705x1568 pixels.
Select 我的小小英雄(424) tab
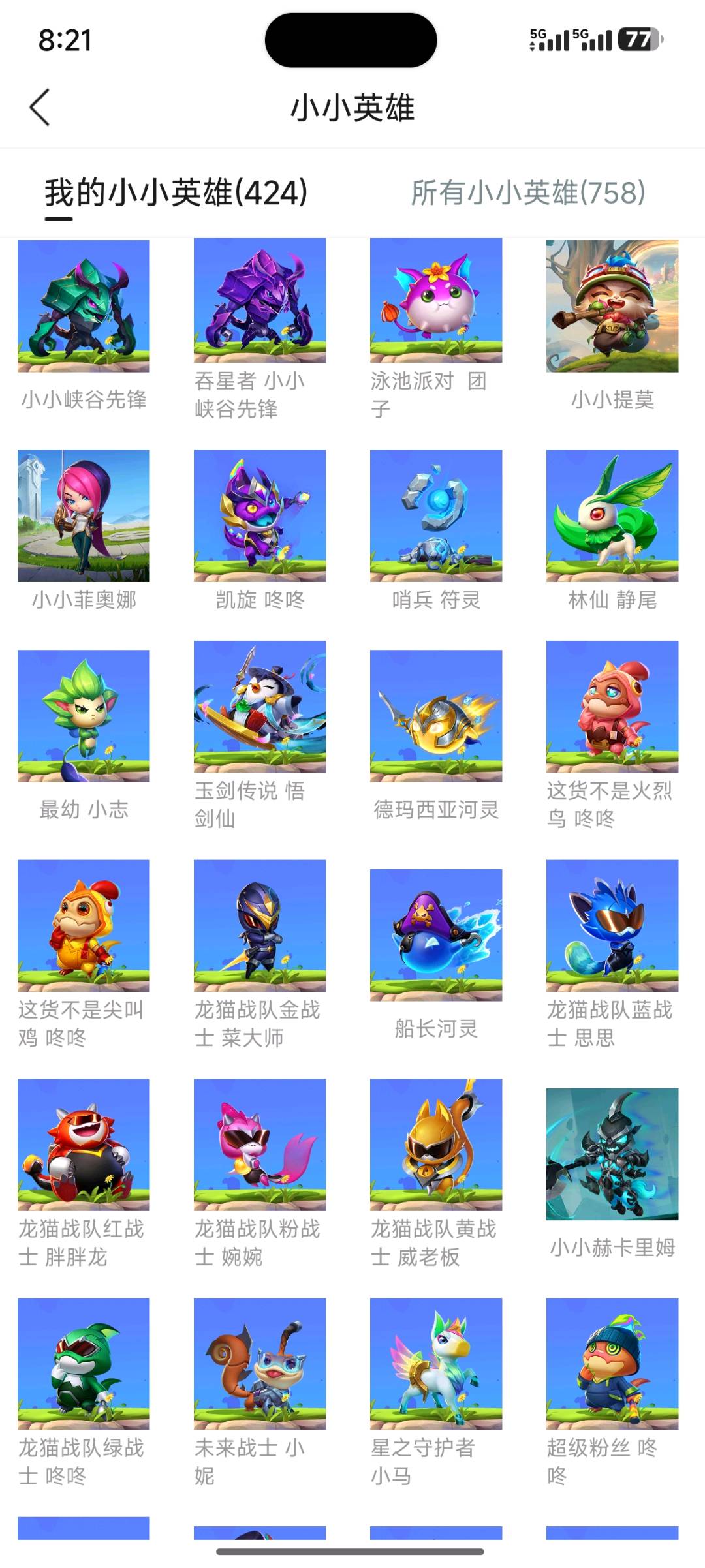pyautogui.click(x=176, y=193)
